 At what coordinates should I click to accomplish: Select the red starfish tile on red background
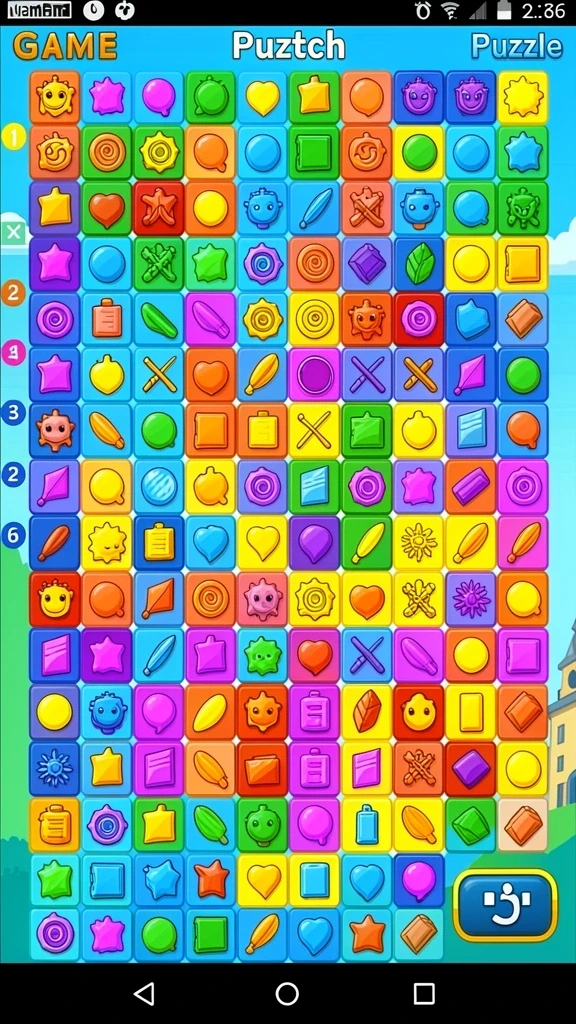click(159, 208)
